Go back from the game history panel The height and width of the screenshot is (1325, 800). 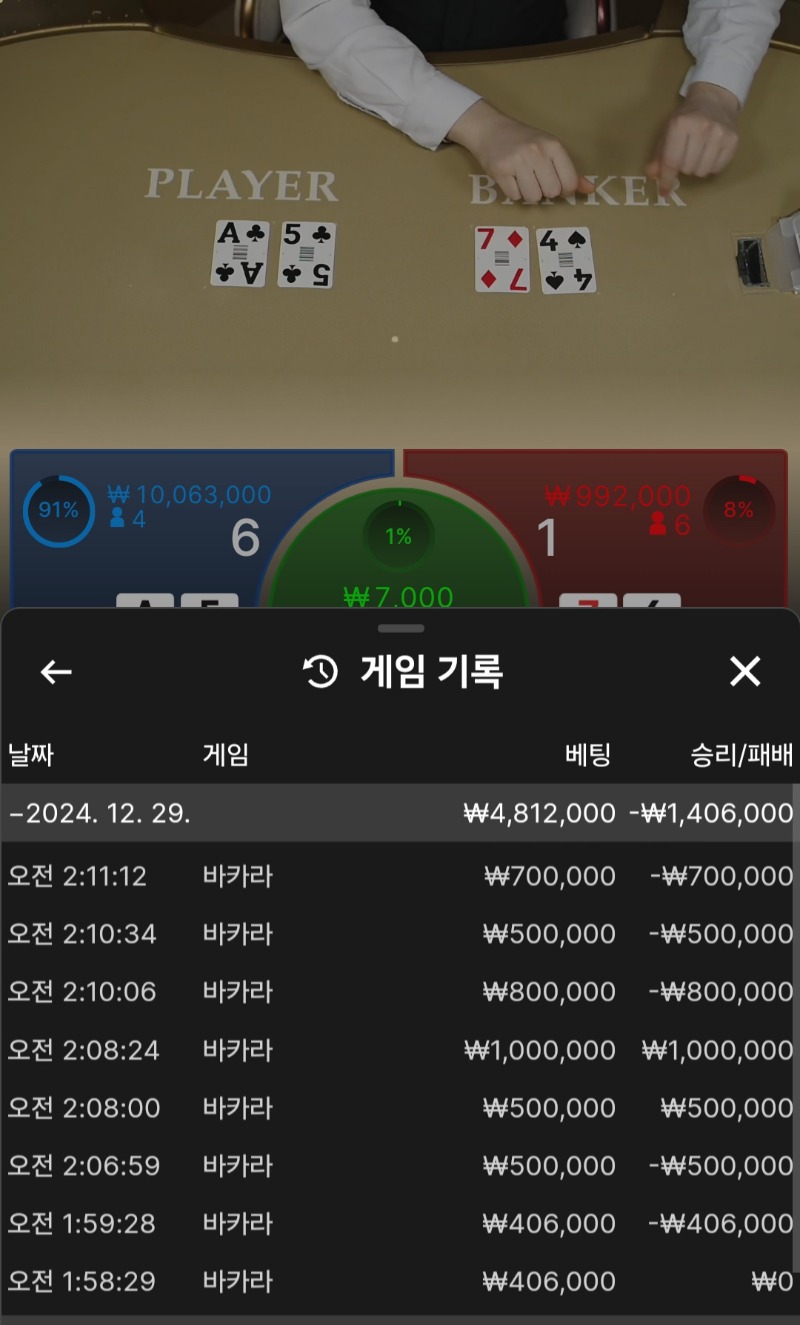coord(56,672)
